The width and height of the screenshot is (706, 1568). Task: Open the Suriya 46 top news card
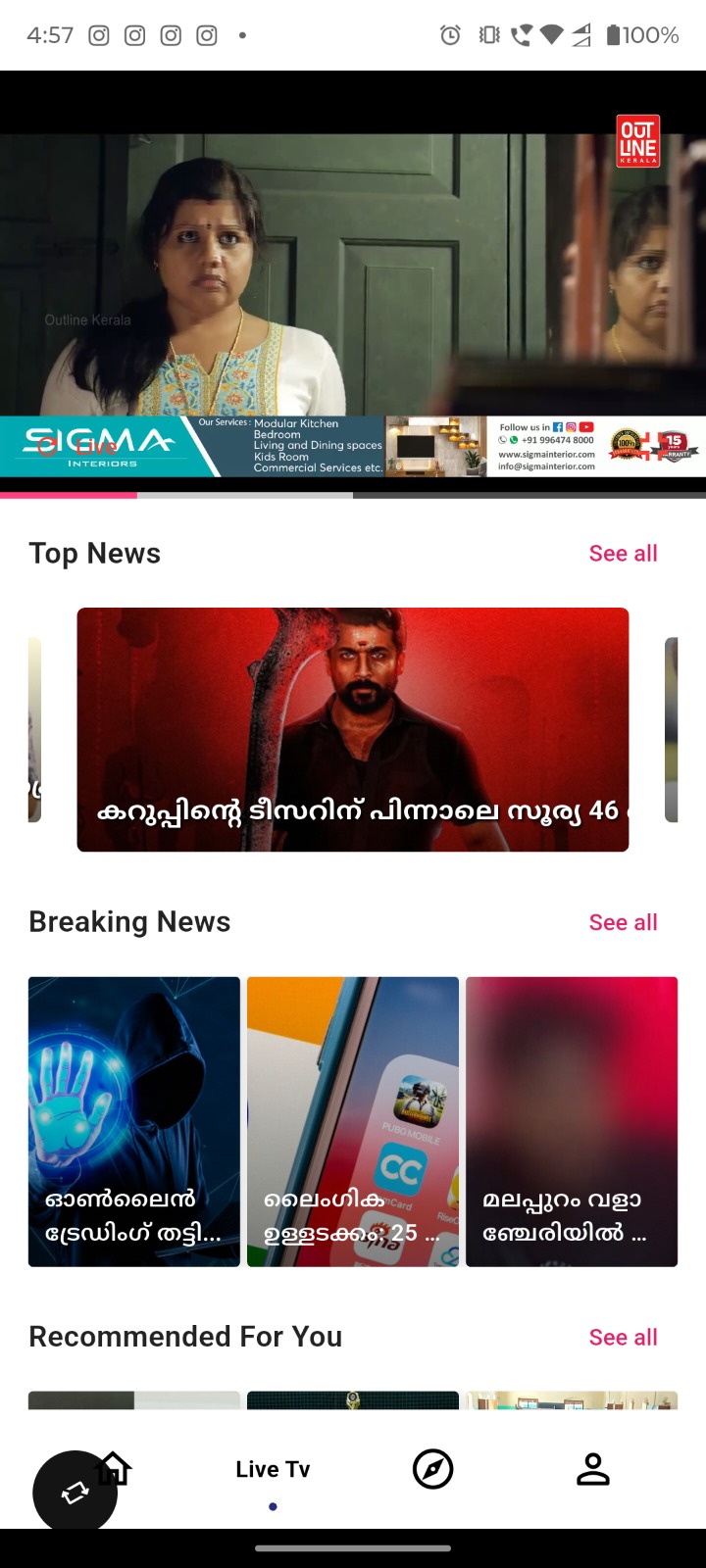tap(353, 729)
